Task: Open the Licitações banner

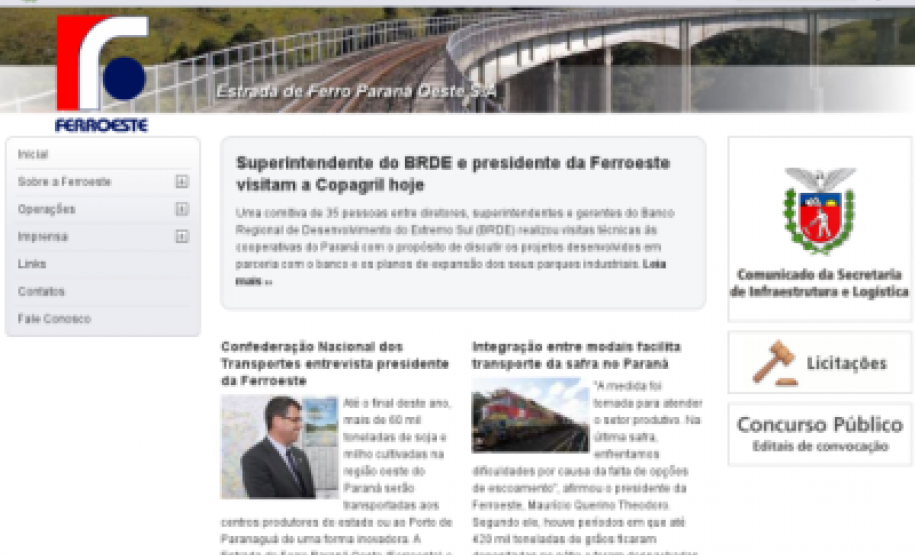Action: click(x=819, y=362)
